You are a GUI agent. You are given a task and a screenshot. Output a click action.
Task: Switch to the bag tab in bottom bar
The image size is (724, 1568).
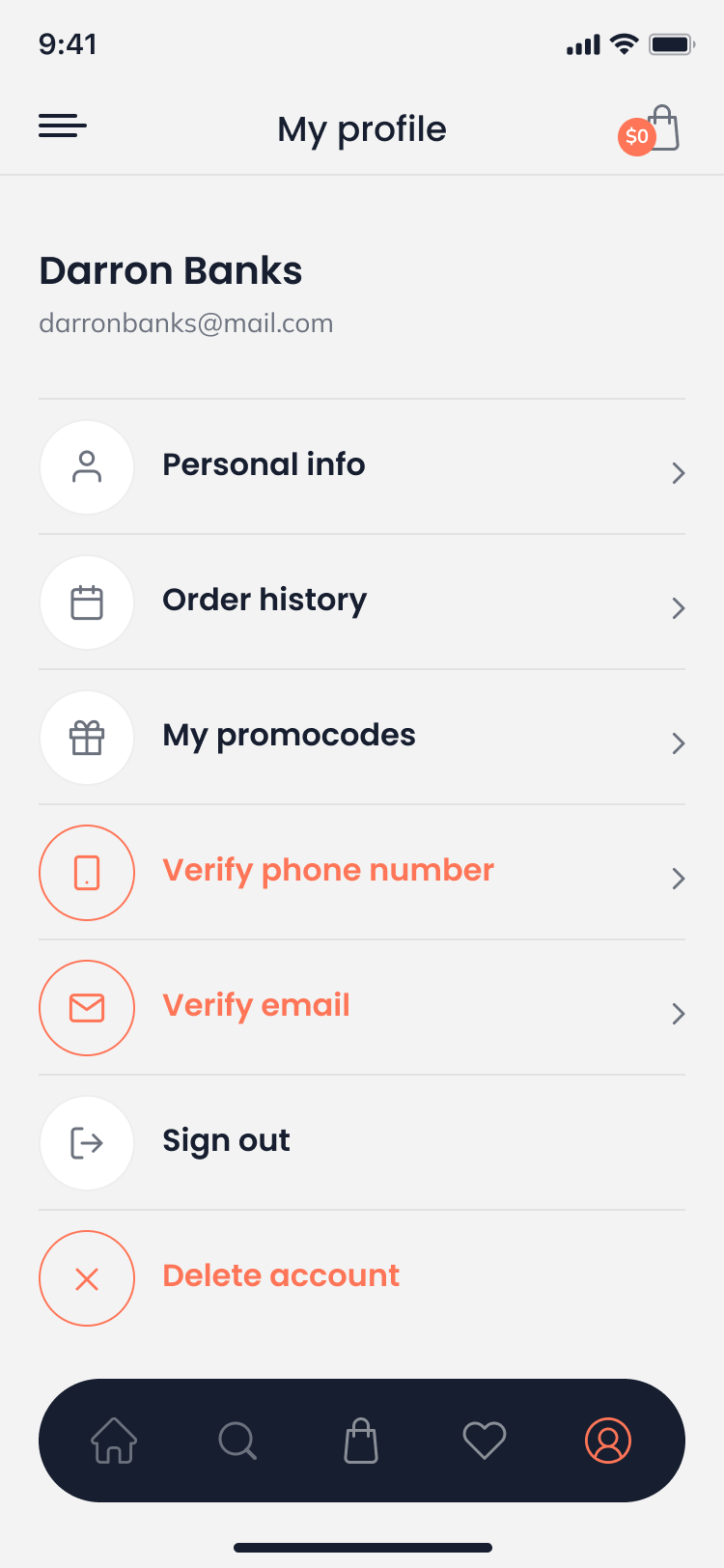pos(361,1441)
